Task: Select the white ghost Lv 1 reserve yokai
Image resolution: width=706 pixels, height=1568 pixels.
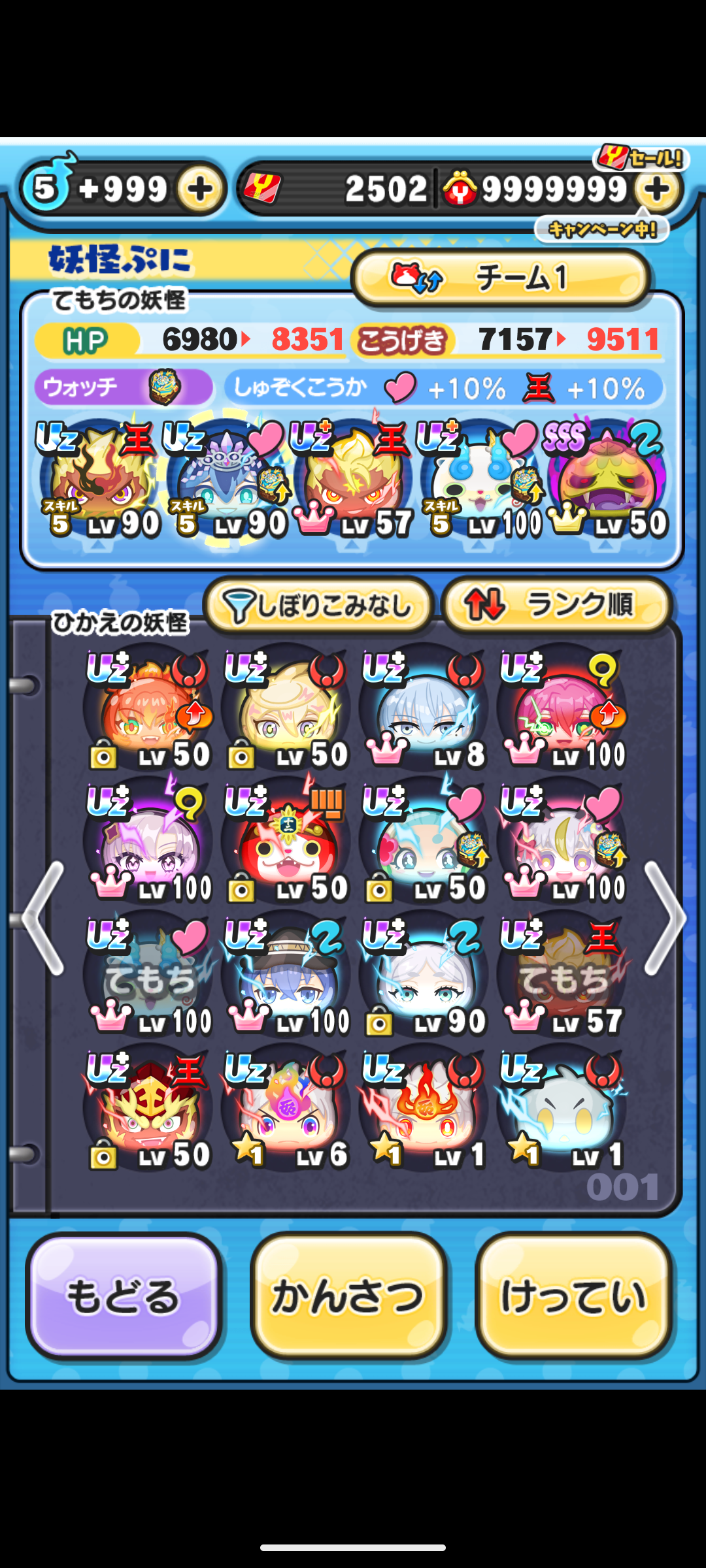Action: point(562,1111)
